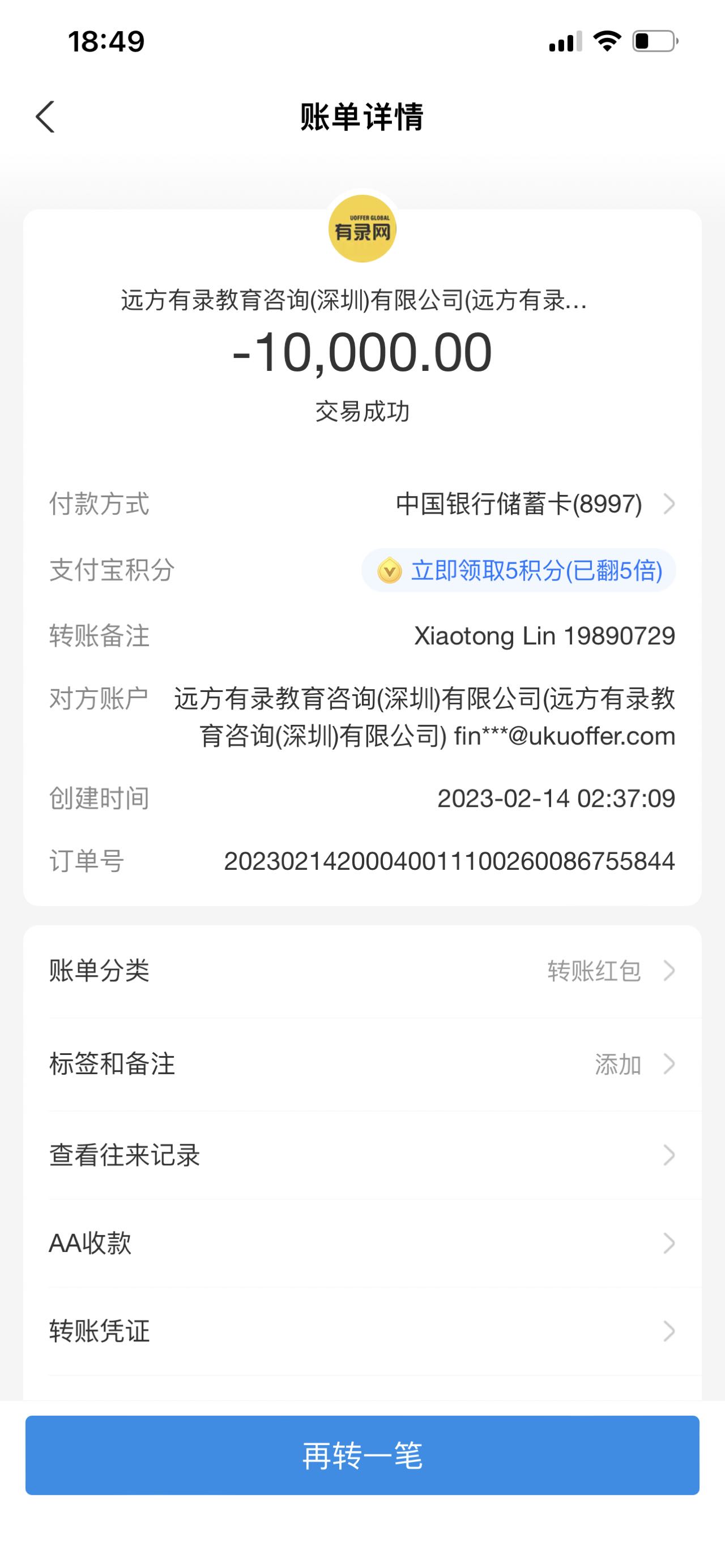Open 查看往来记录 transaction history
Viewport: 725px width, 1568px height.
[362, 1155]
